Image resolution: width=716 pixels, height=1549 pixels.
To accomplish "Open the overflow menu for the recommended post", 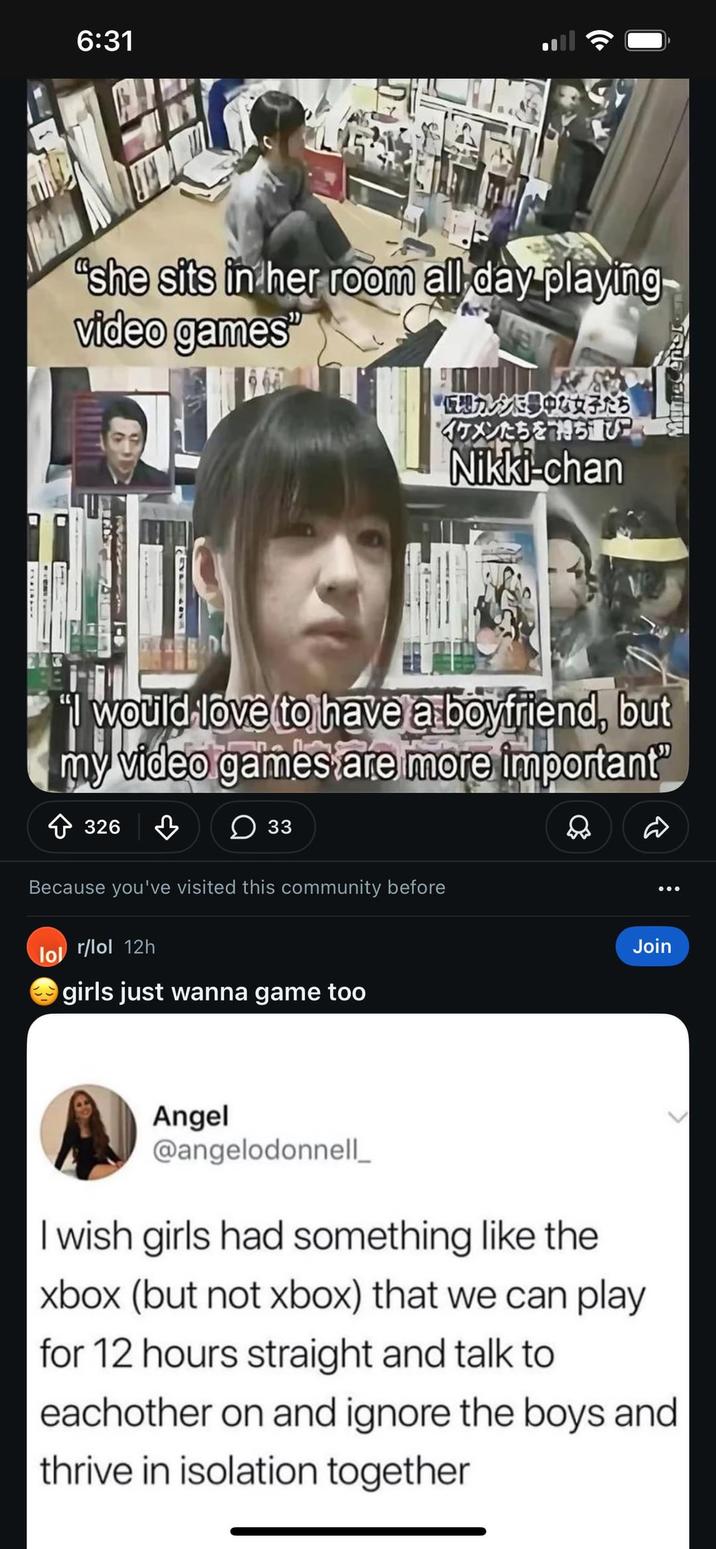I will pyautogui.click(x=669, y=888).
